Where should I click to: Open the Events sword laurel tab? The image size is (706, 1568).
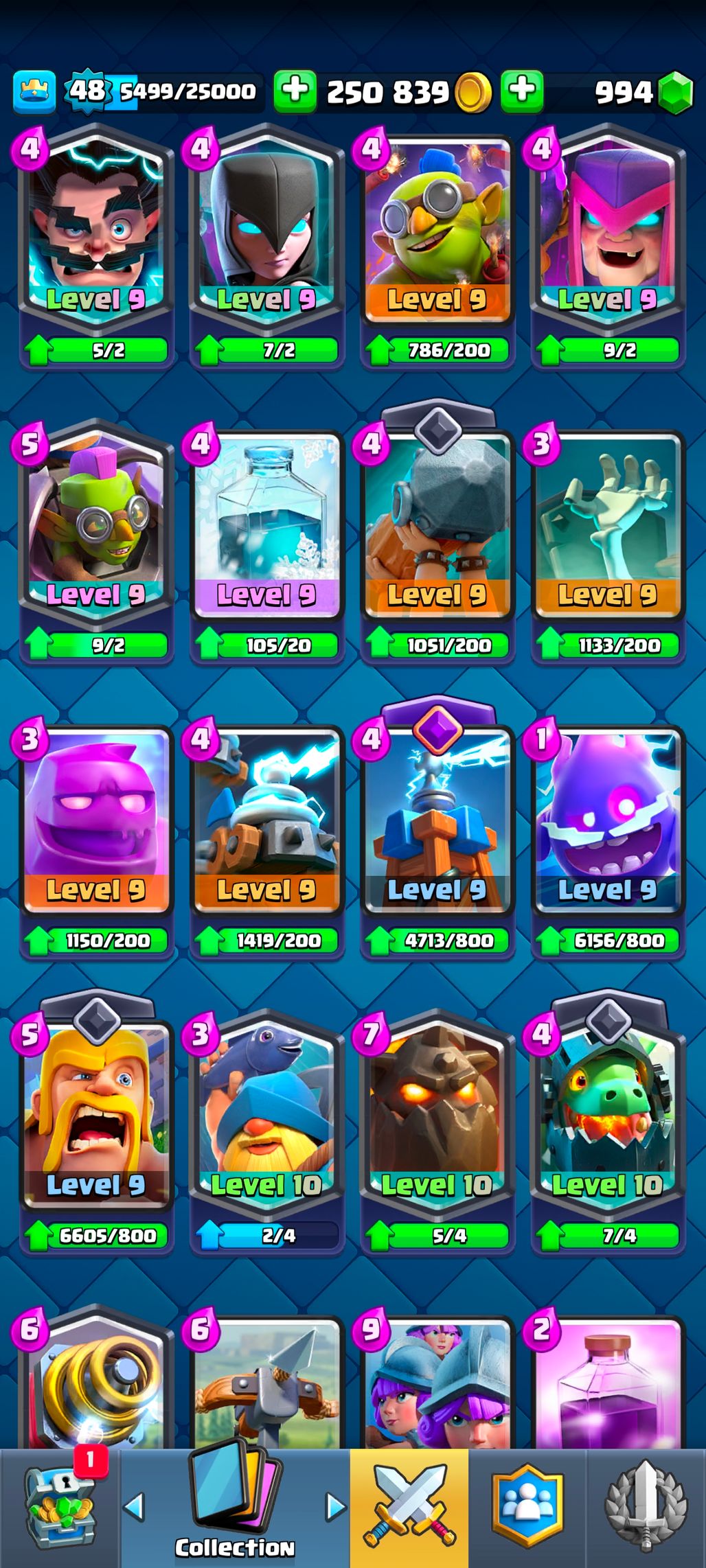tap(645, 1506)
